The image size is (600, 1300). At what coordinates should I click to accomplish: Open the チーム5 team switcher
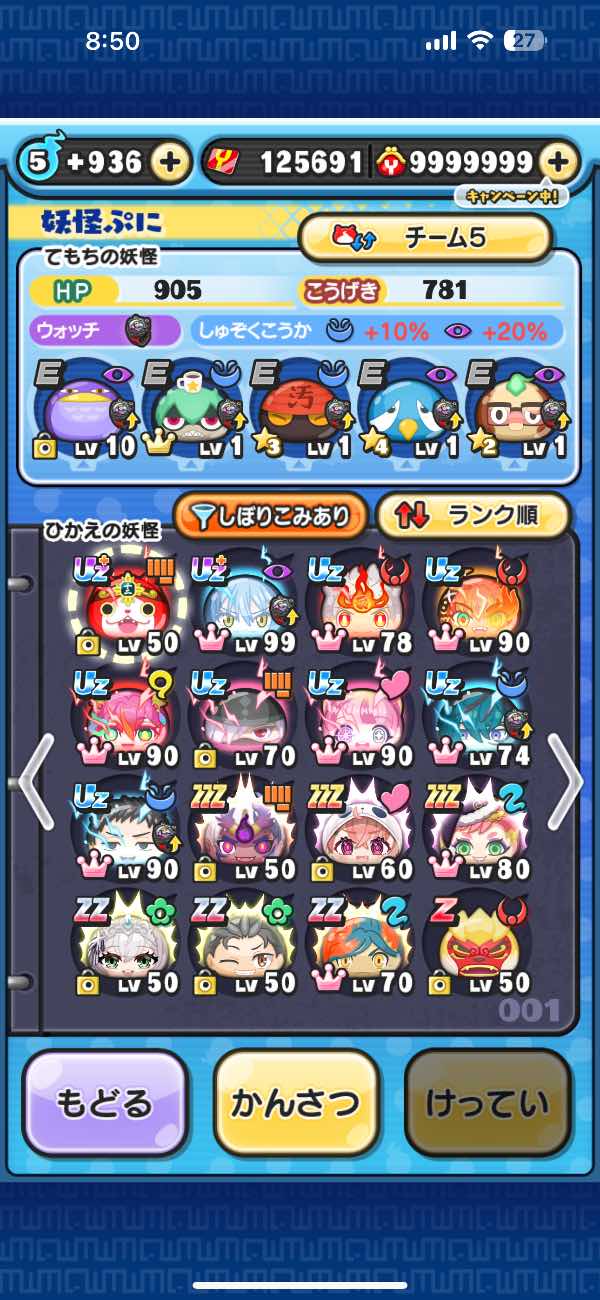coord(426,238)
